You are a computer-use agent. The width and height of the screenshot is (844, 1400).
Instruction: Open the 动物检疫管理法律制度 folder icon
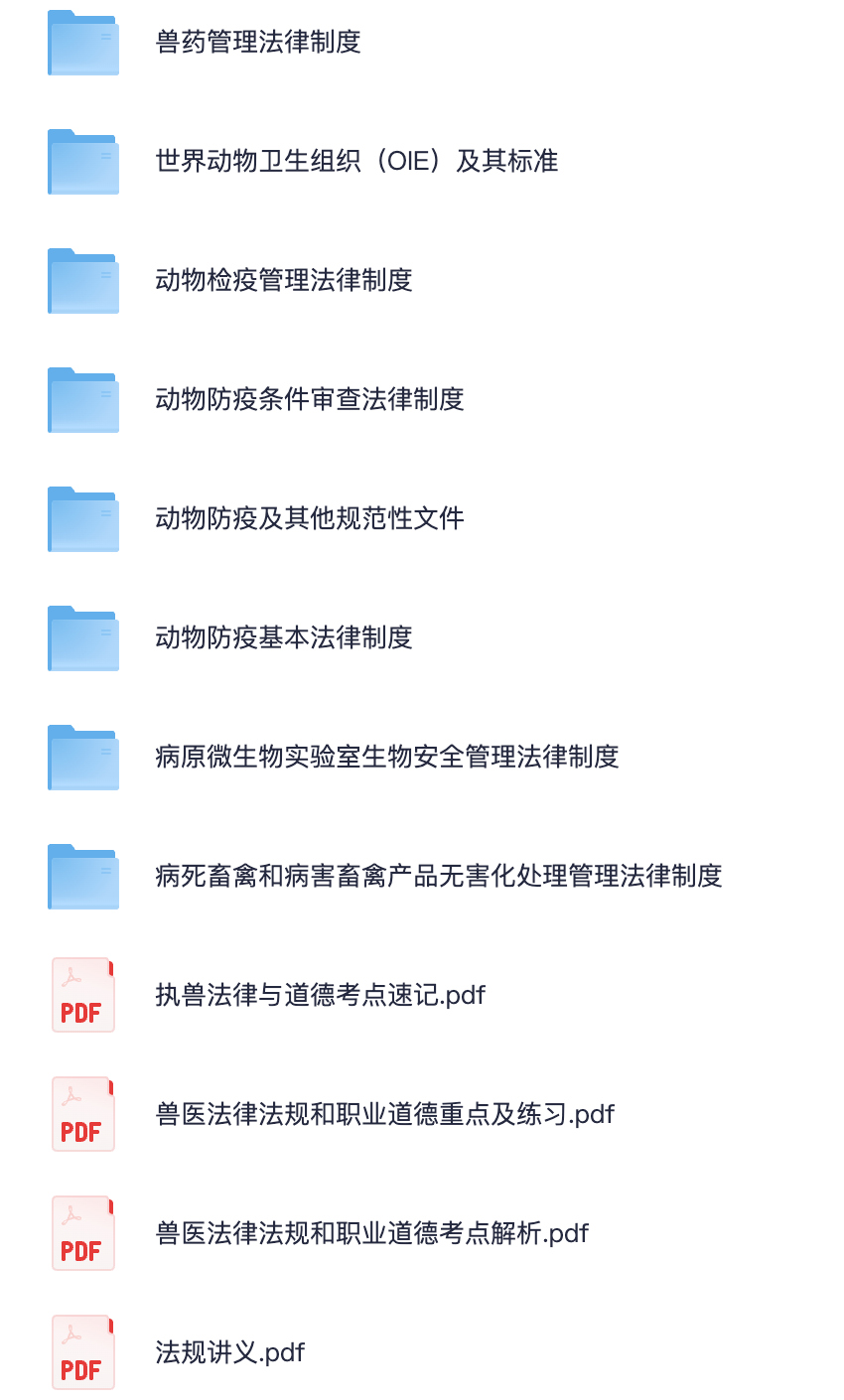83,281
